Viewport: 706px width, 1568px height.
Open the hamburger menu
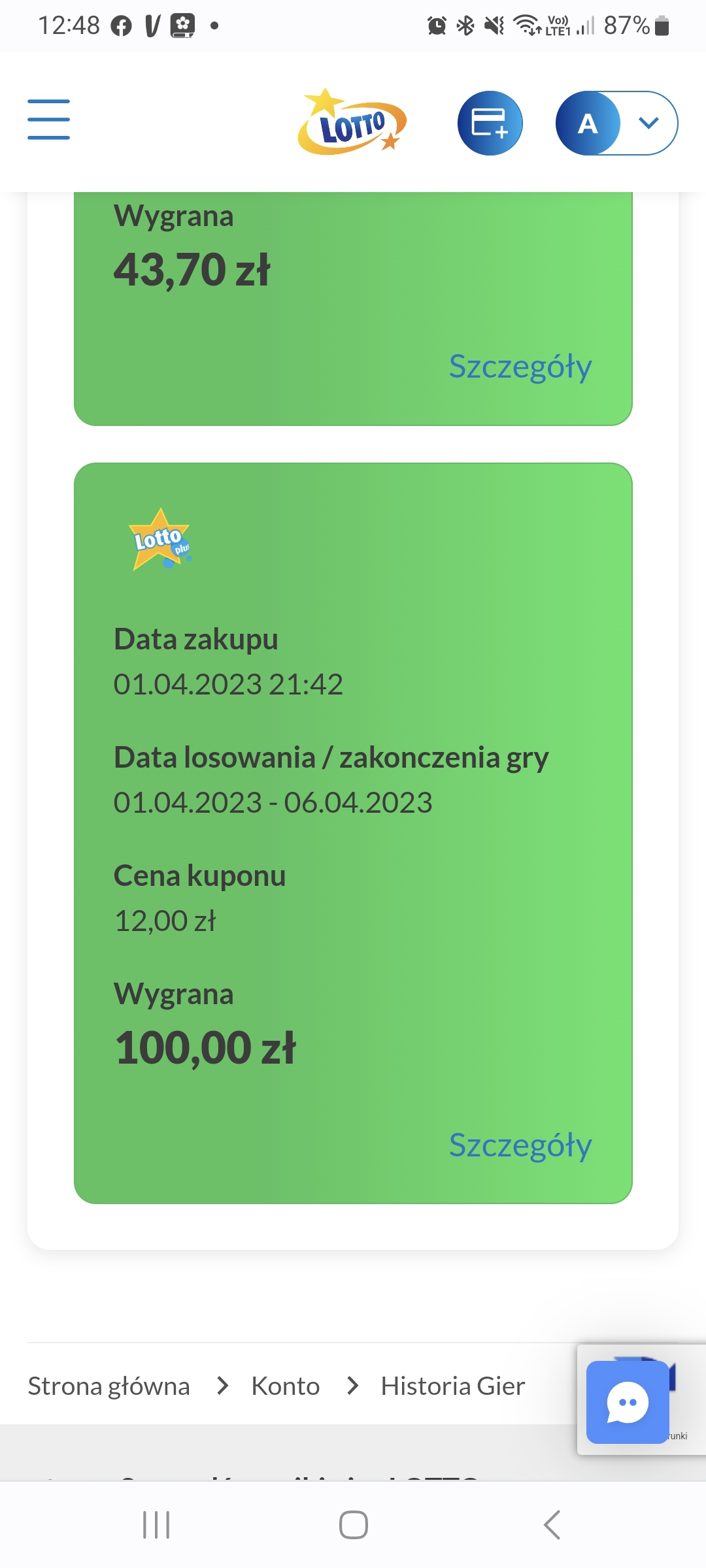pyautogui.click(x=48, y=120)
